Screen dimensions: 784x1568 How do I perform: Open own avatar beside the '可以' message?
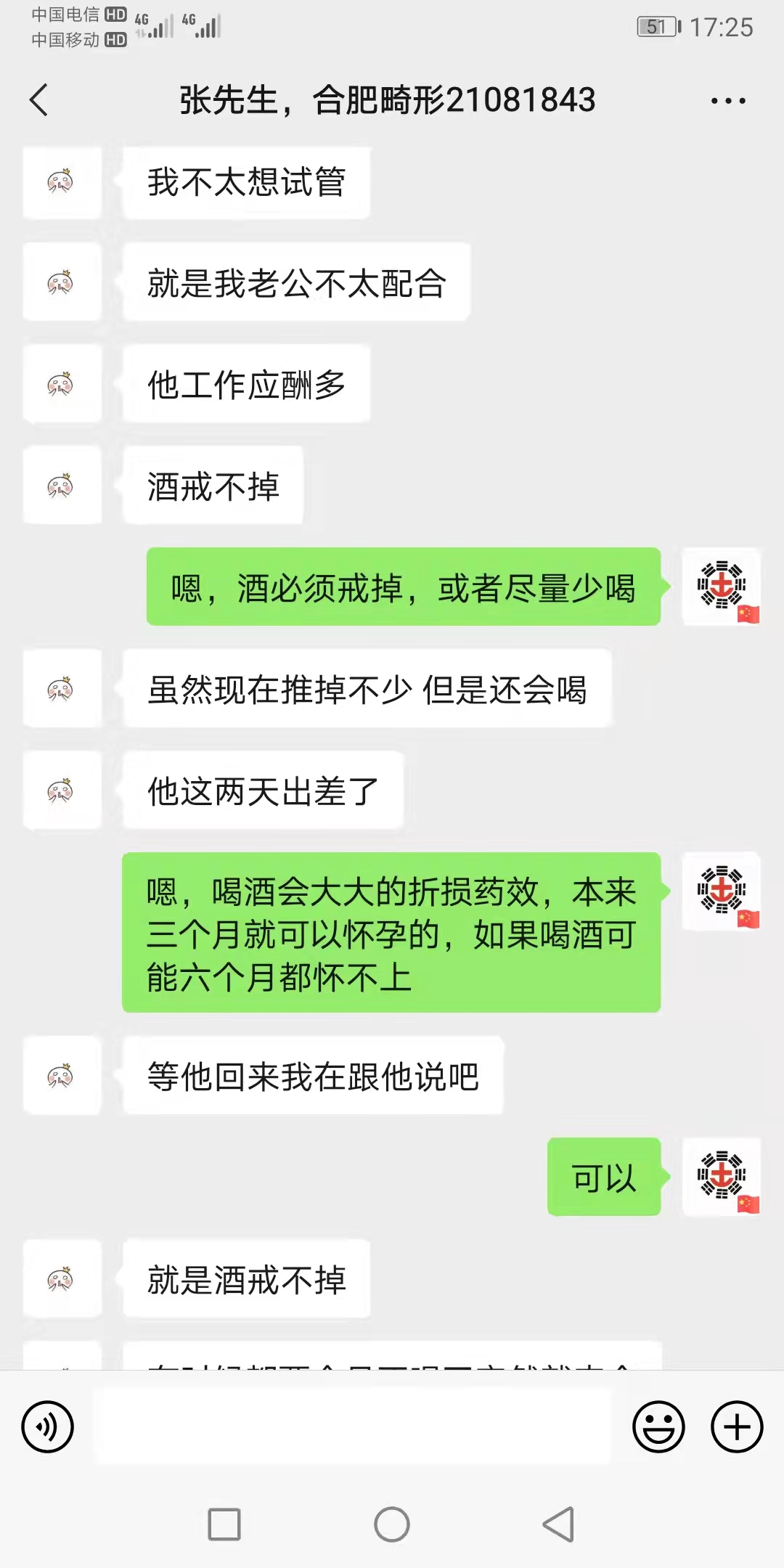pyautogui.click(x=722, y=1176)
